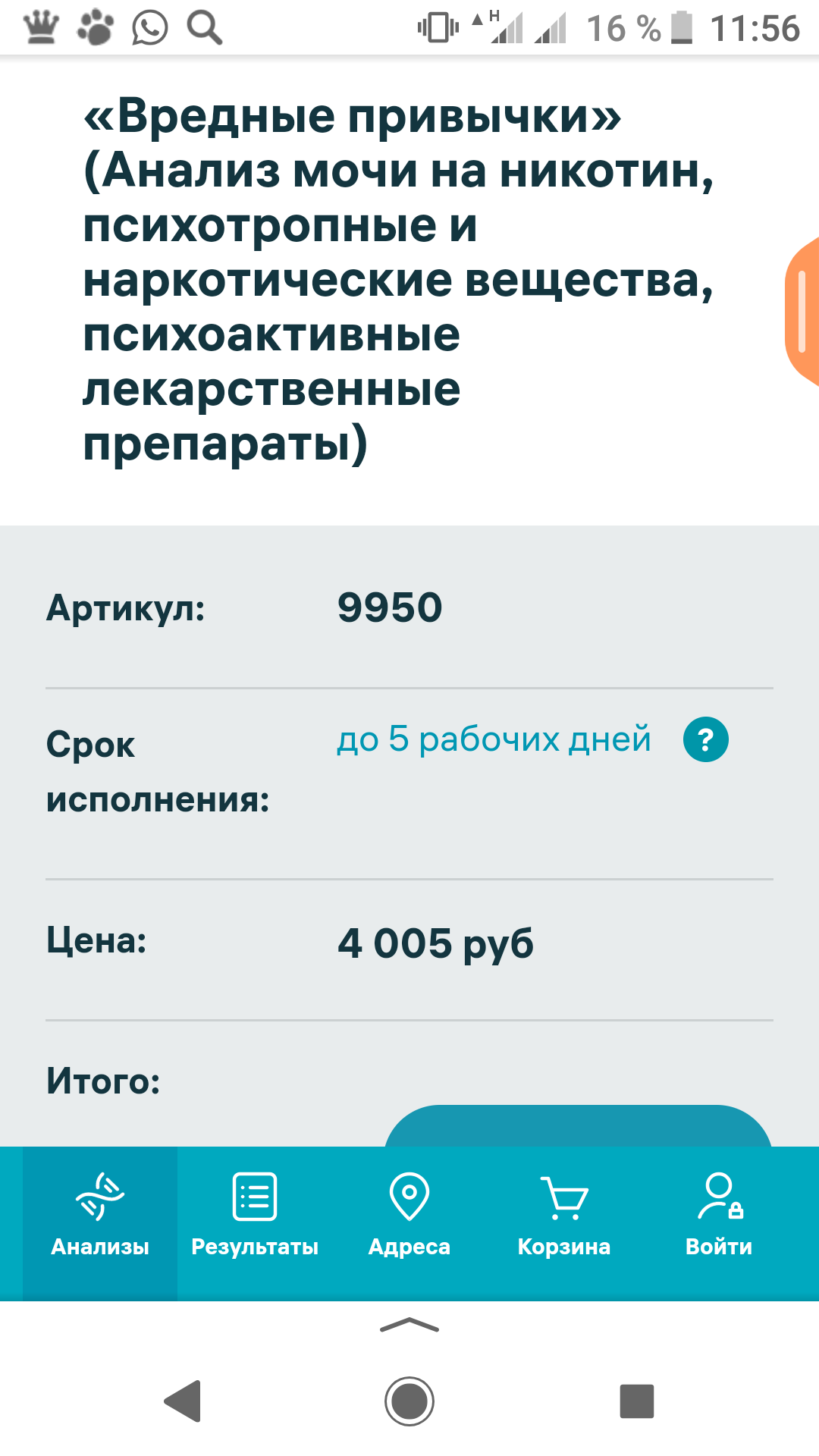The width and height of the screenshot is (819, 1456).
Task: Tap the orange side widget handle
Action: [803, 311]
